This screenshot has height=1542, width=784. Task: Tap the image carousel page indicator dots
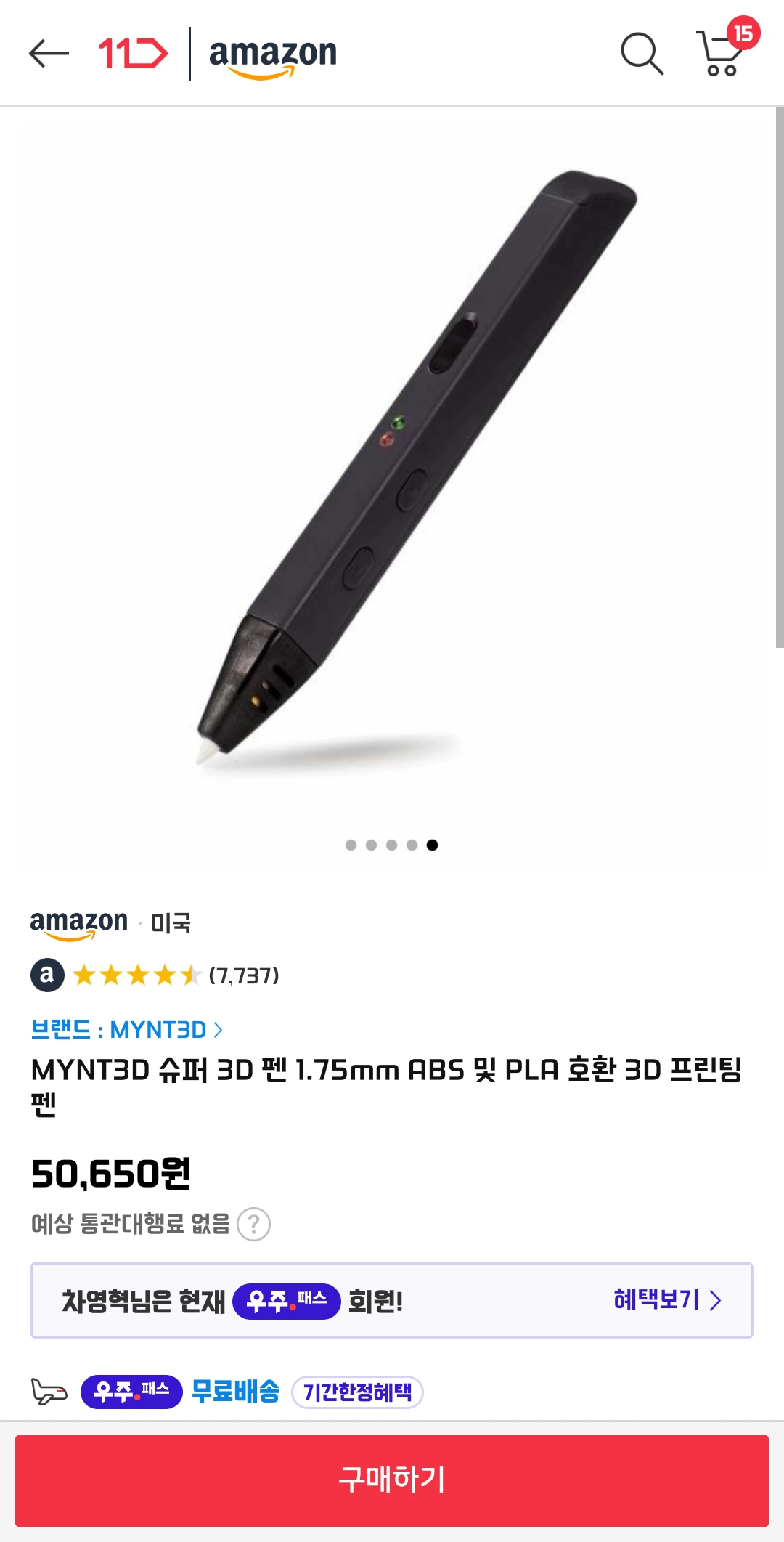click(392, 845)
